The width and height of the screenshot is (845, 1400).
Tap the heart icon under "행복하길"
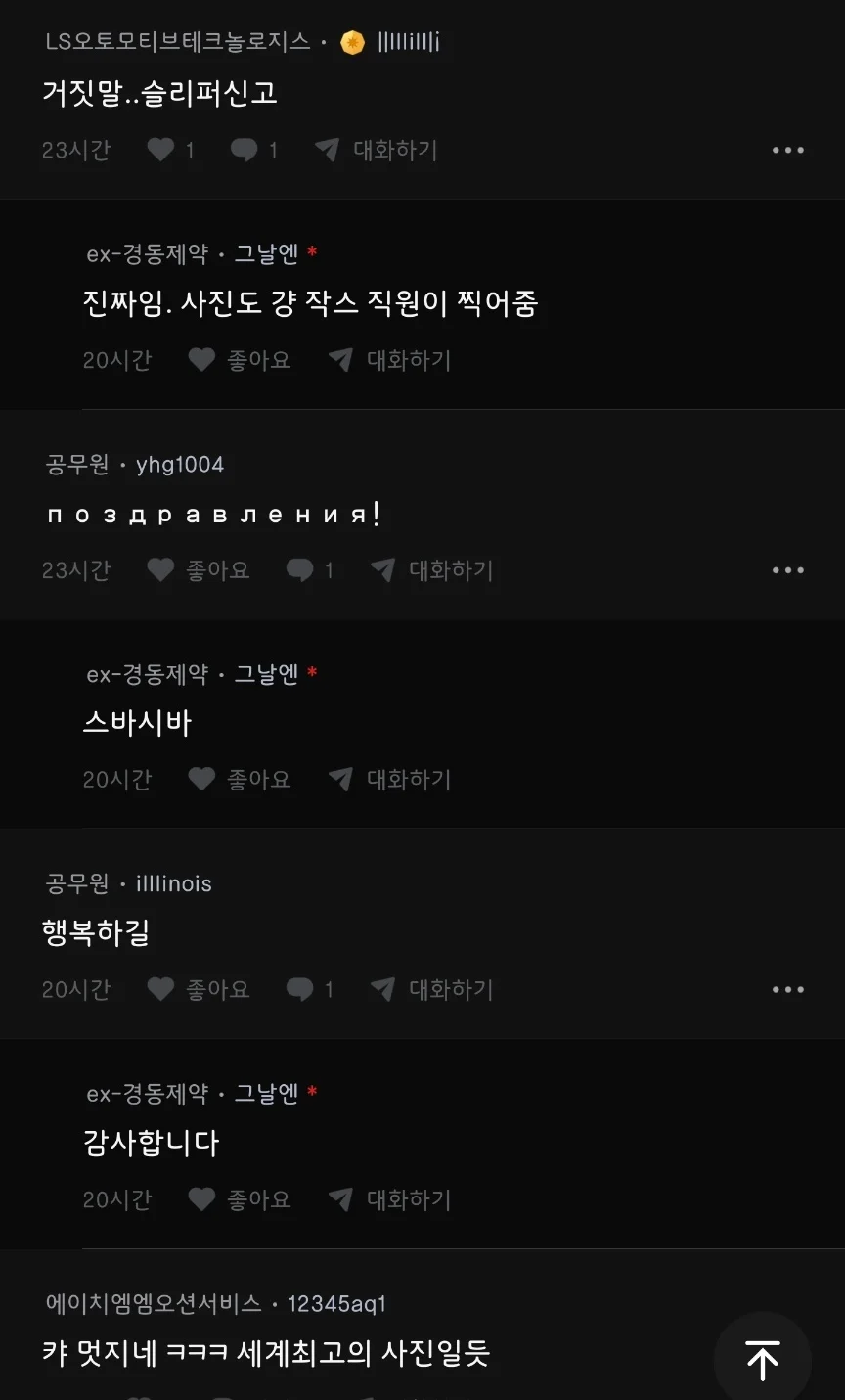[x=159, y=989]
